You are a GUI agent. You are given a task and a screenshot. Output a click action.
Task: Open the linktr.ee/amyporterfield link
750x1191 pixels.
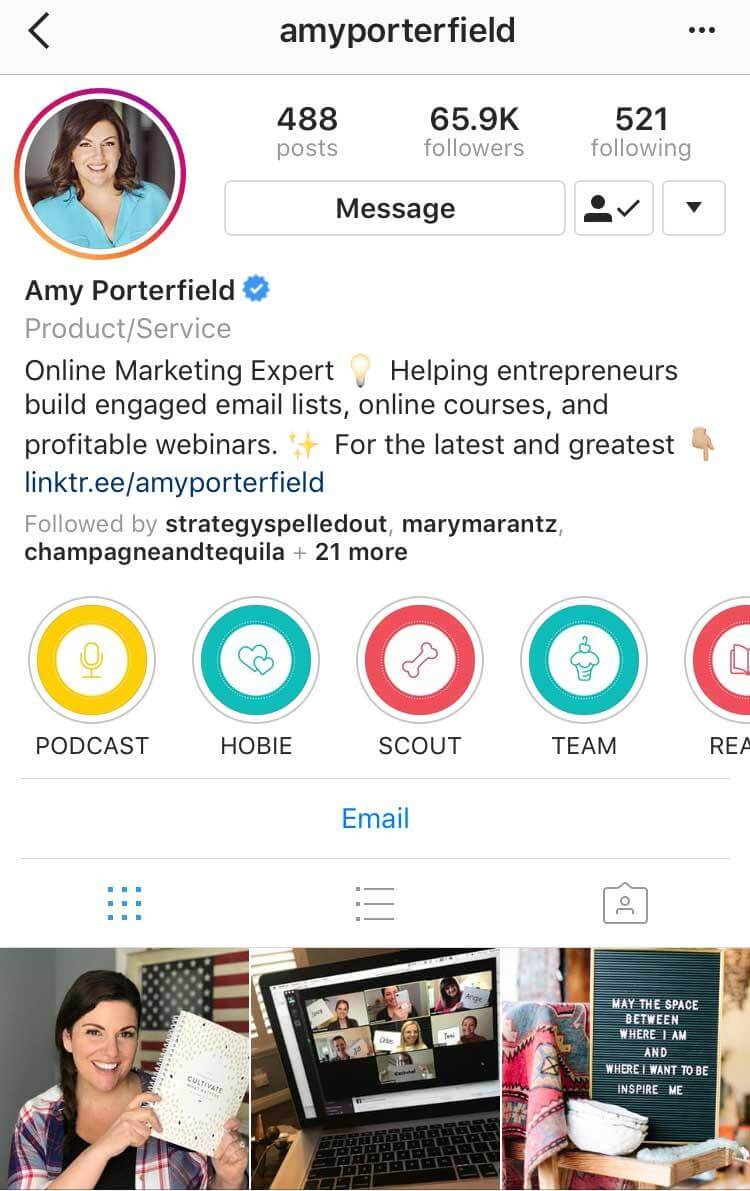[x=174, y=483]
